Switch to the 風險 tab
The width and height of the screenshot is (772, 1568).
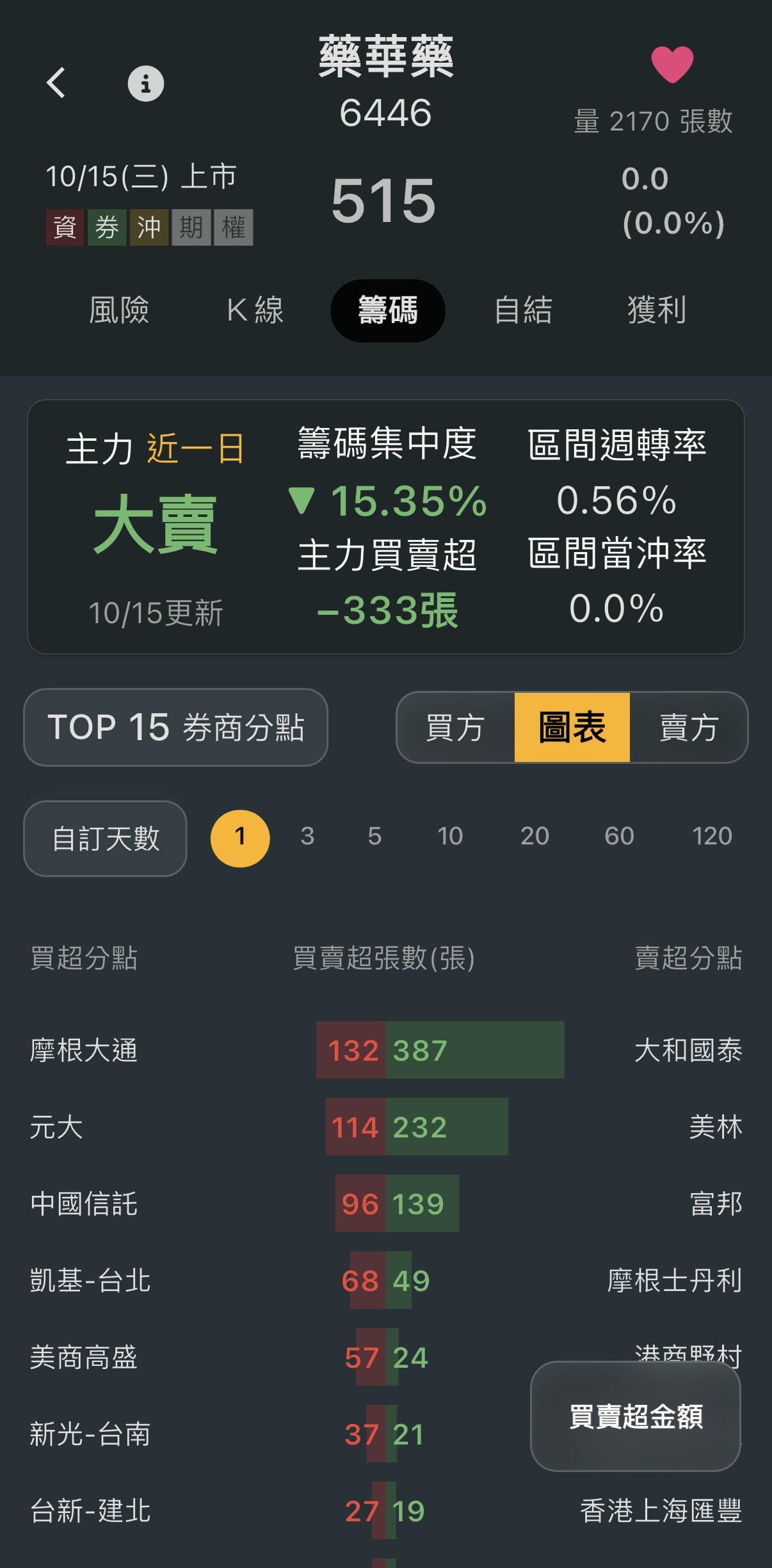(x=119, y=310)
